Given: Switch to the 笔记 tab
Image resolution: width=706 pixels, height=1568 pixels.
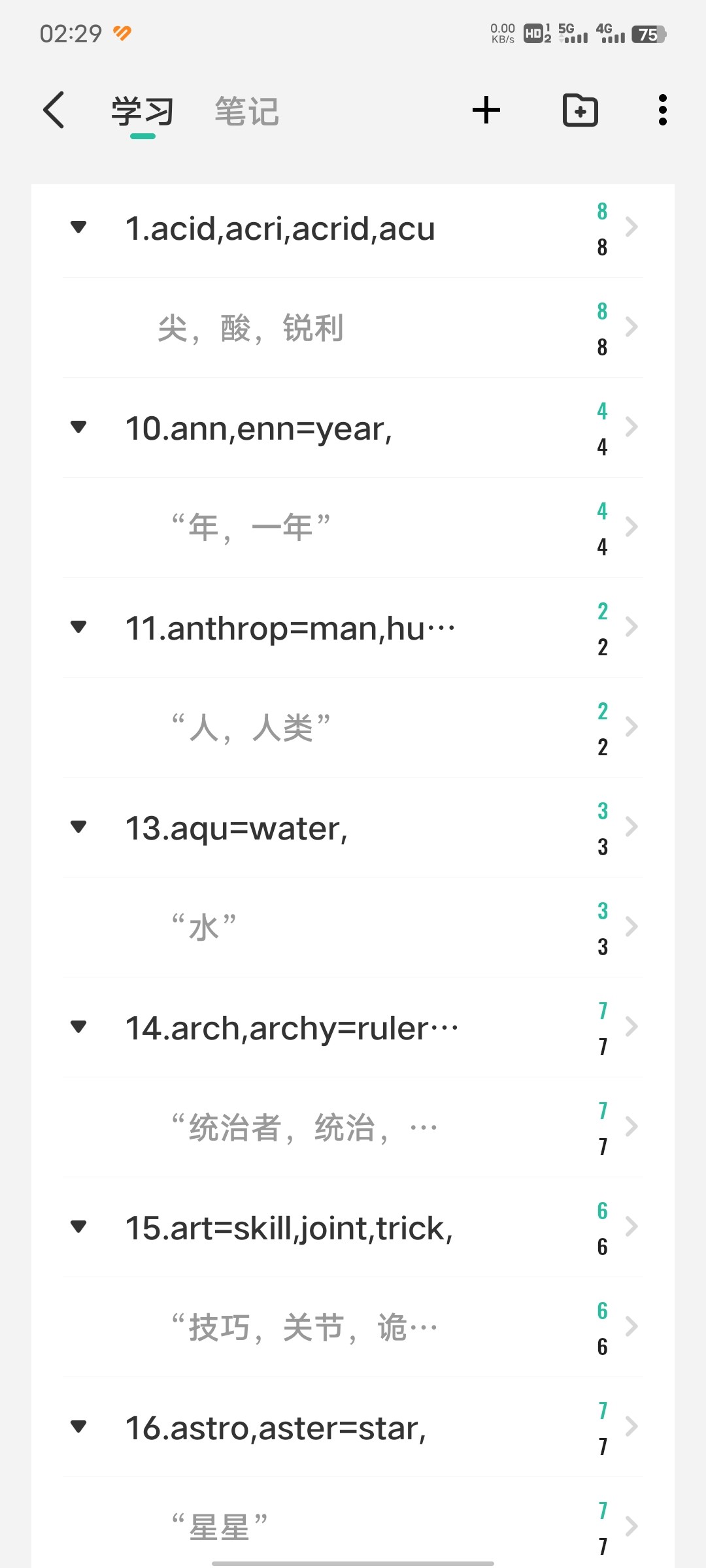Looking at the screenshot, I should pos(247,111).
